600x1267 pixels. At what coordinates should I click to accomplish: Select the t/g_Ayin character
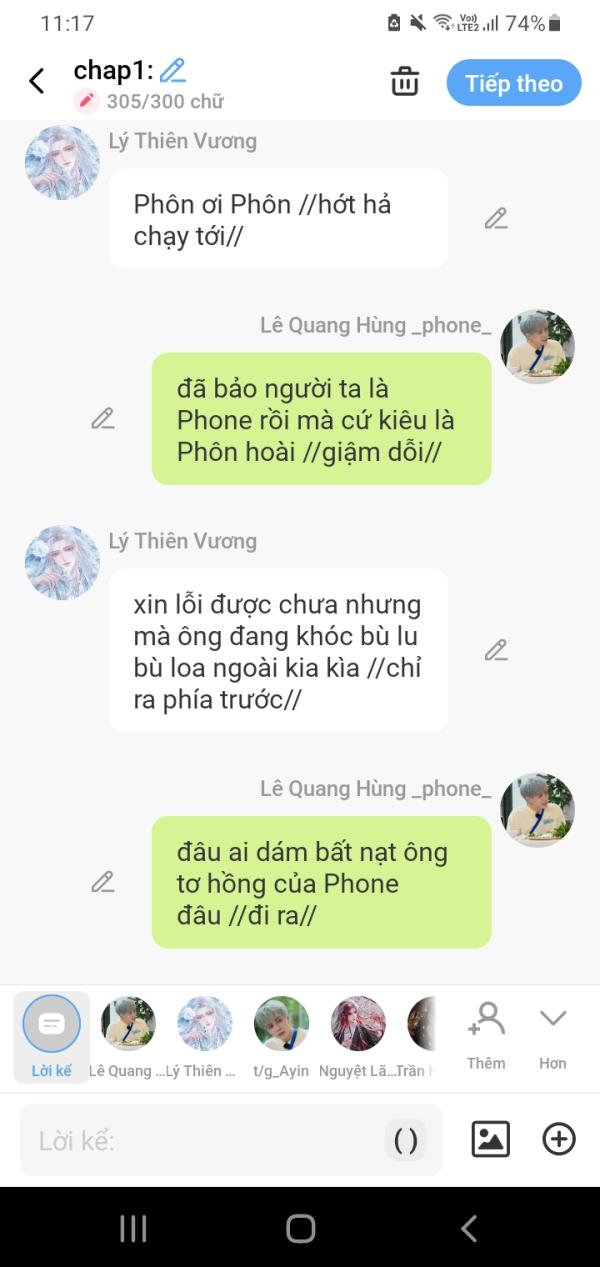(281, 1037)
